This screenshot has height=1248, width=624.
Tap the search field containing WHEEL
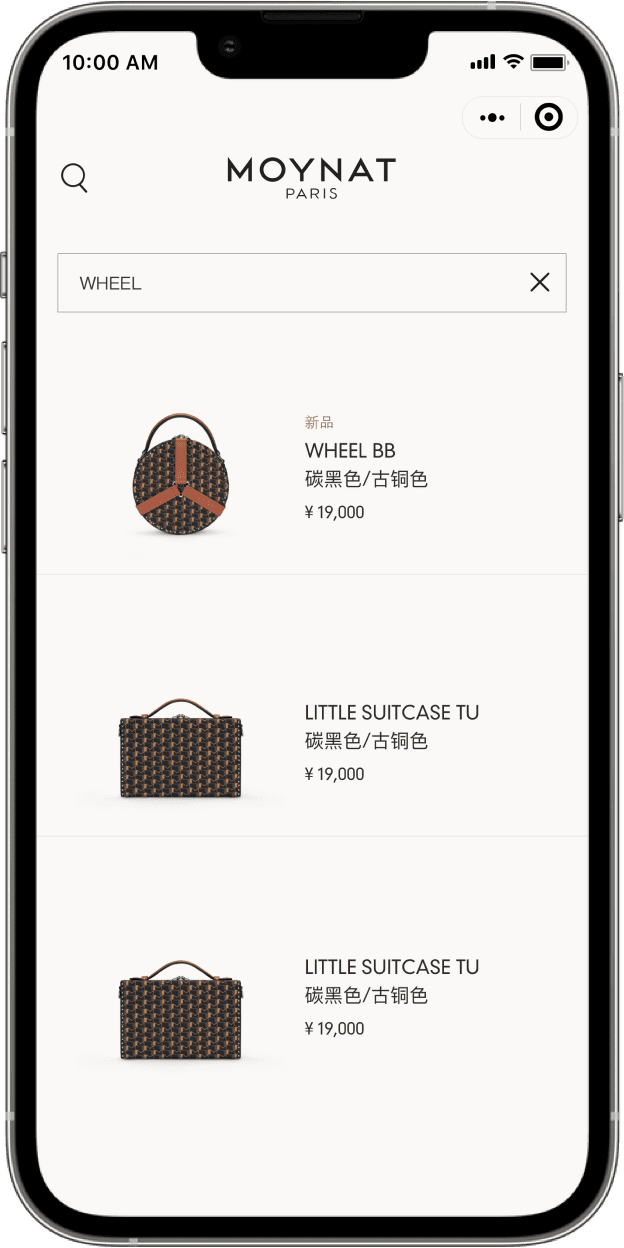(312, 283)
